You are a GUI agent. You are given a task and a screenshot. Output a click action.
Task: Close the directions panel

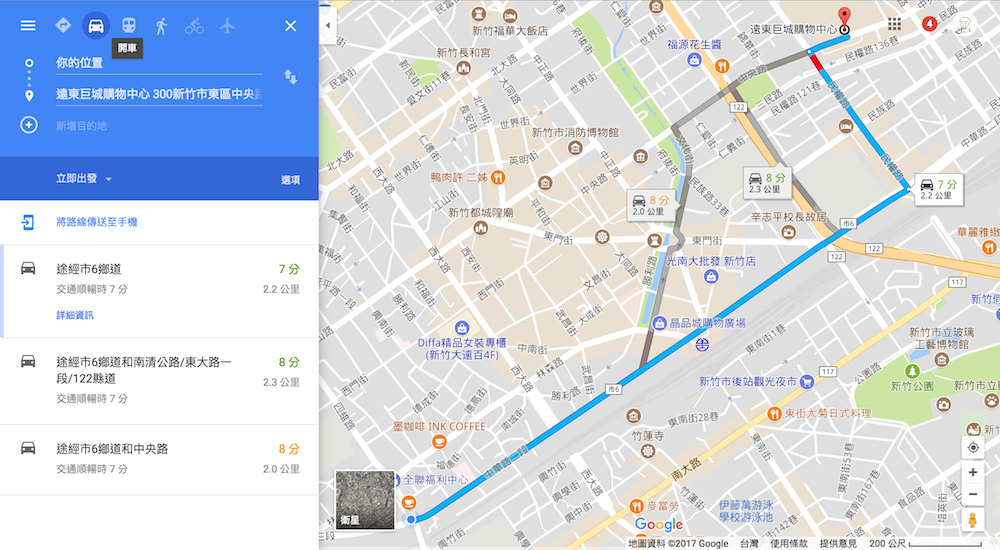pyautogui.click(x=290, y=26)
